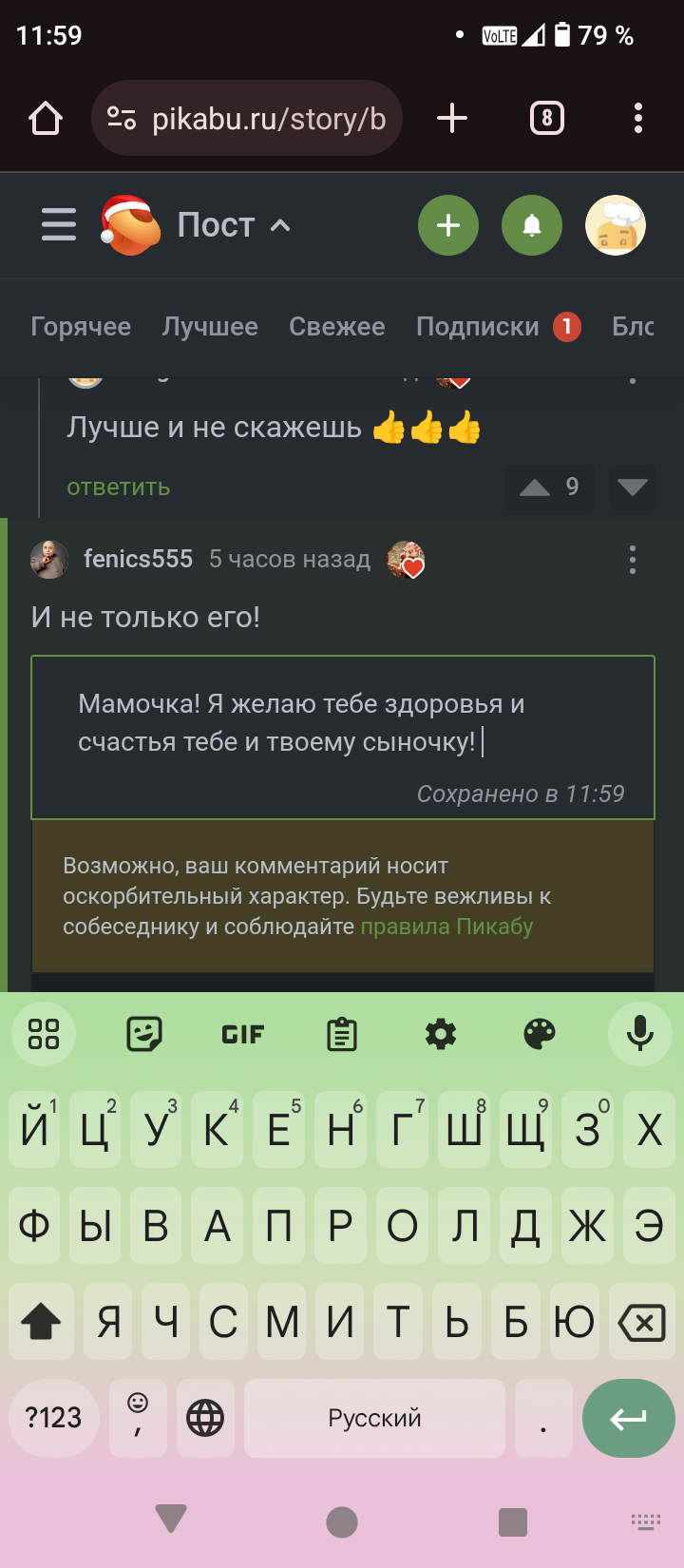The height and width of the screenshot is (1568, 684).
Task: Switch to the Свежее tab
Action: click(337, 327)
